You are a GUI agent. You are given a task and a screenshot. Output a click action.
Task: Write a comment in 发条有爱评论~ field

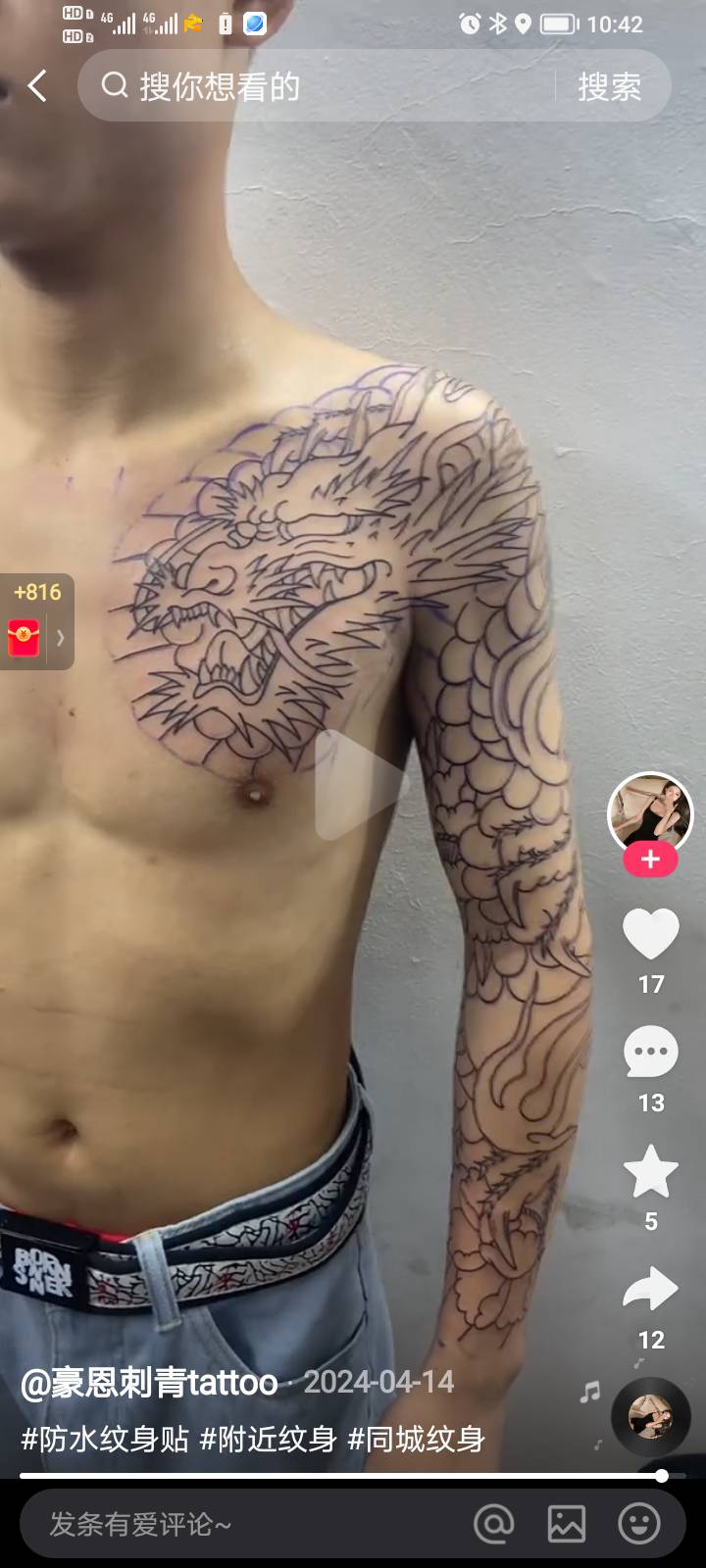tap(245, 1524)
